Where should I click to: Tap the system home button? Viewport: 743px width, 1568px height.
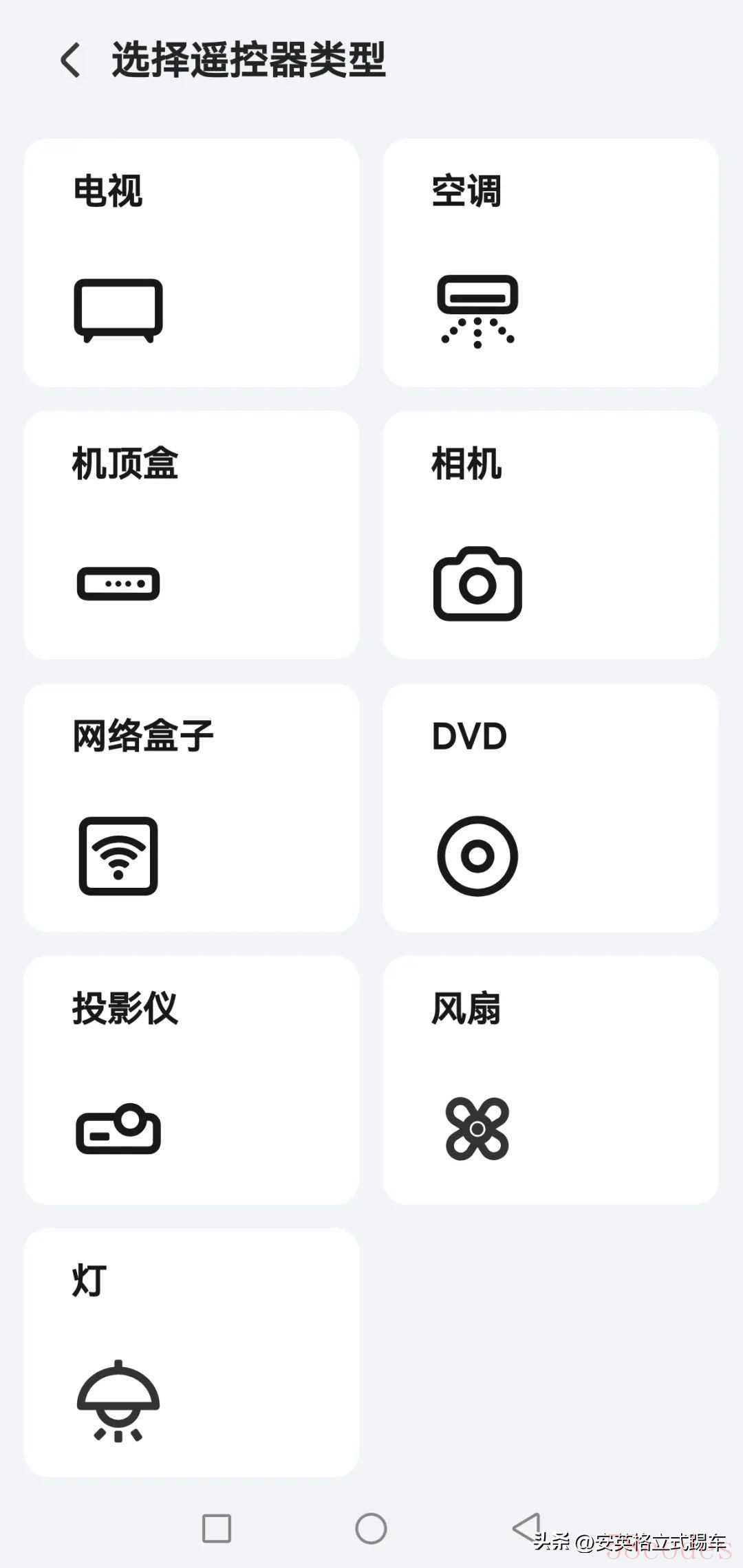click(x=371, y=1528)
